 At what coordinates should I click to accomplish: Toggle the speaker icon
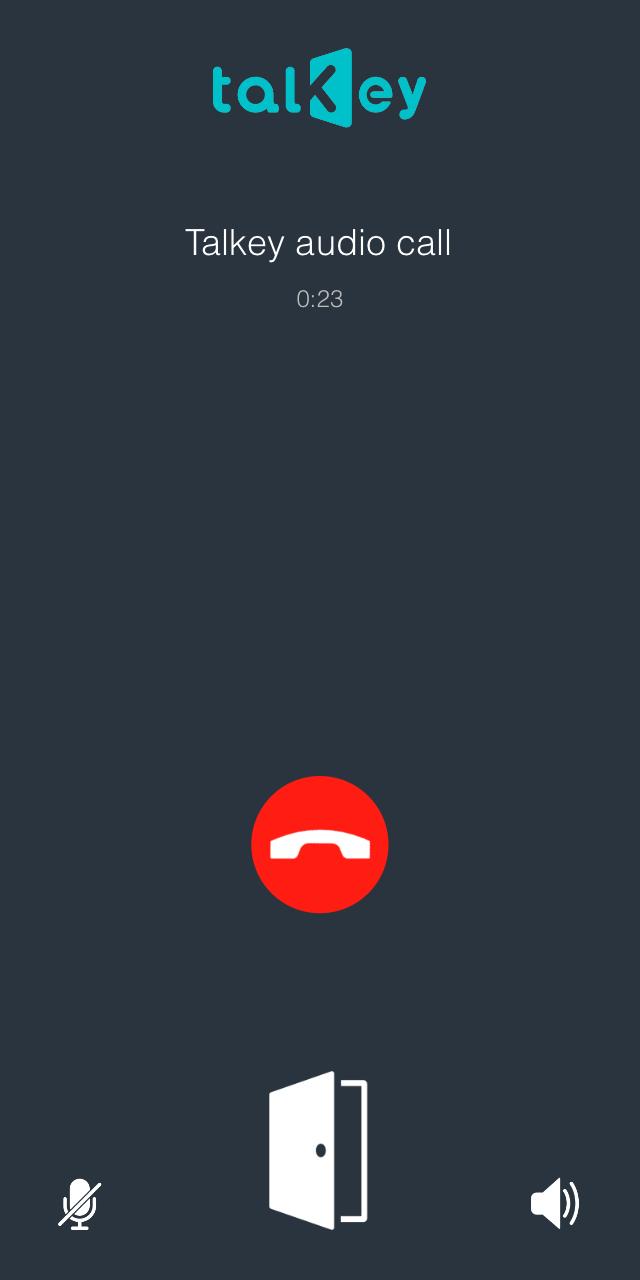[555, 1203]
